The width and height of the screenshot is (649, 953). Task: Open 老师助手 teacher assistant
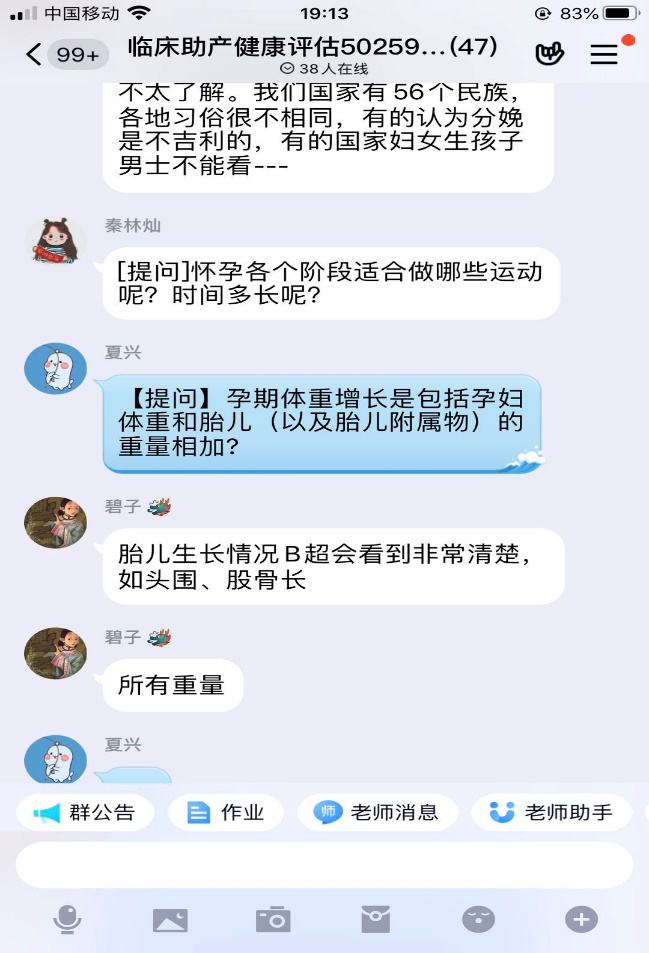[551, 812]
